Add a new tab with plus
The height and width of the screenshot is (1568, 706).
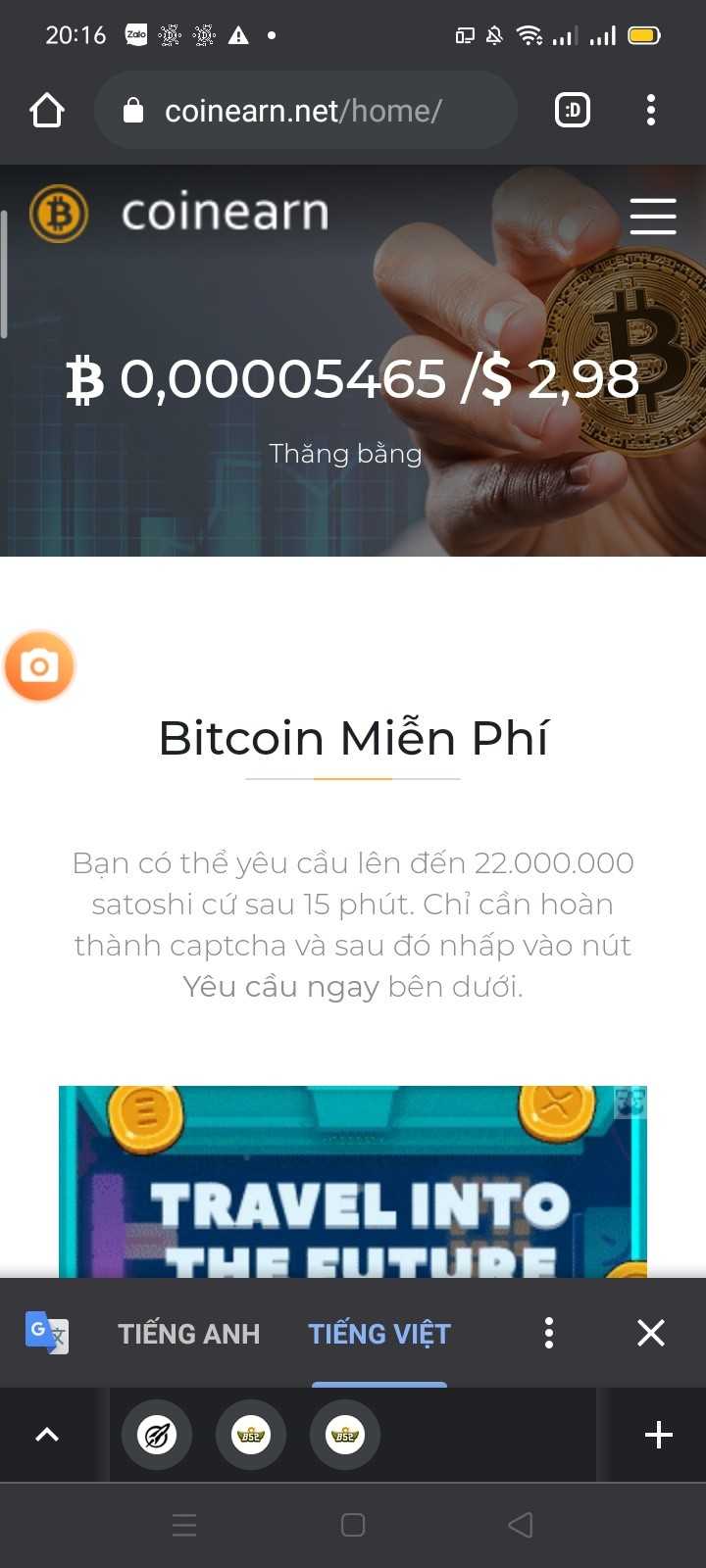(x=659, y=1435)
